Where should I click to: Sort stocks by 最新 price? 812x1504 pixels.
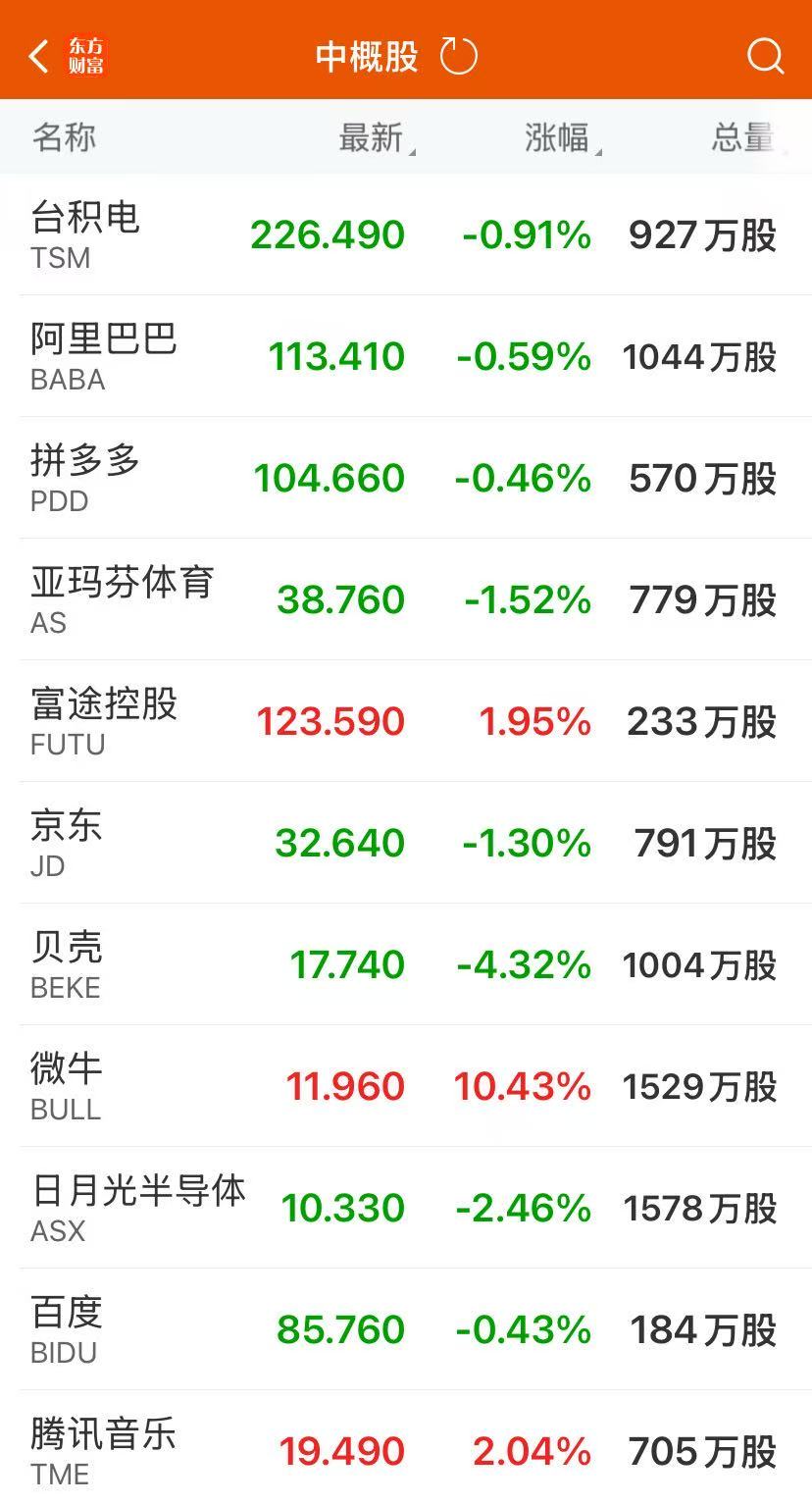[373, 137]
